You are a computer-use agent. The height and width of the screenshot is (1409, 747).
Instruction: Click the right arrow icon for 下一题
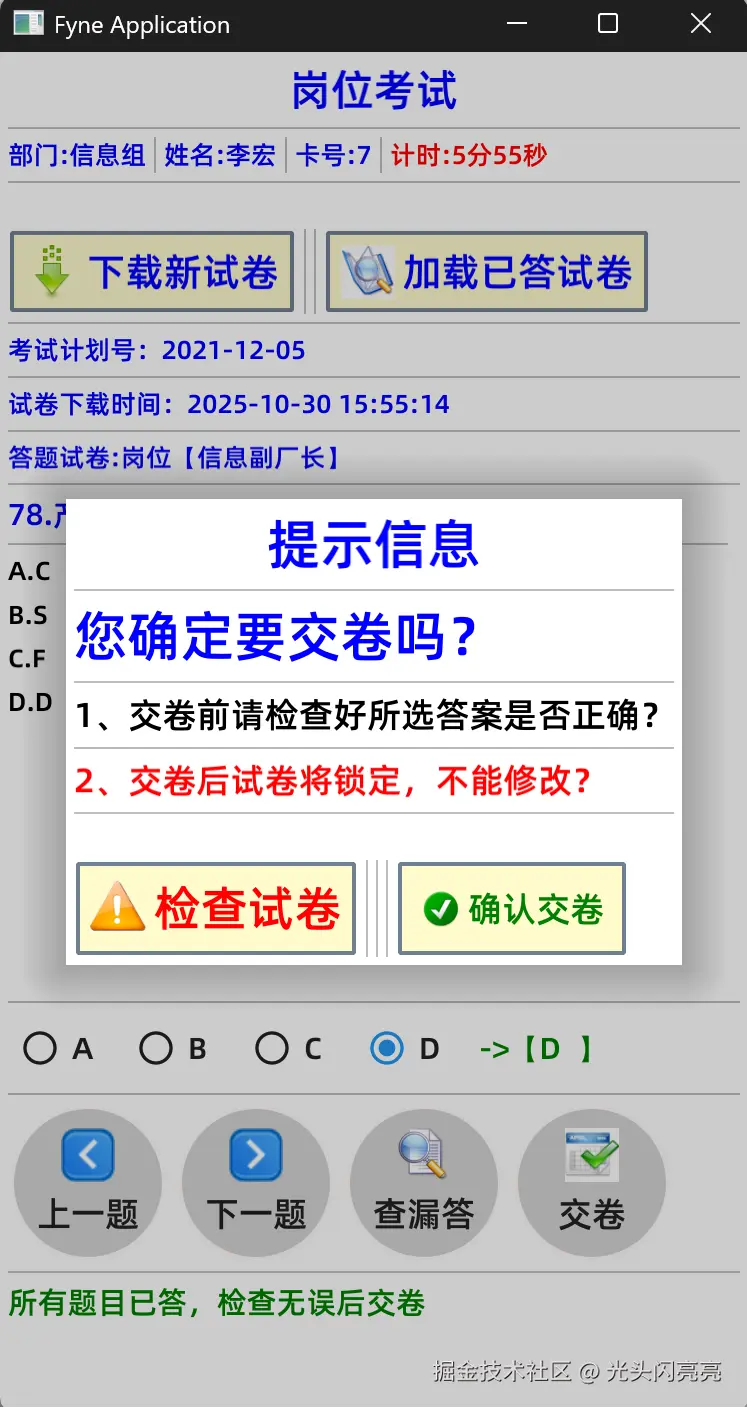tap(256, 1152)
